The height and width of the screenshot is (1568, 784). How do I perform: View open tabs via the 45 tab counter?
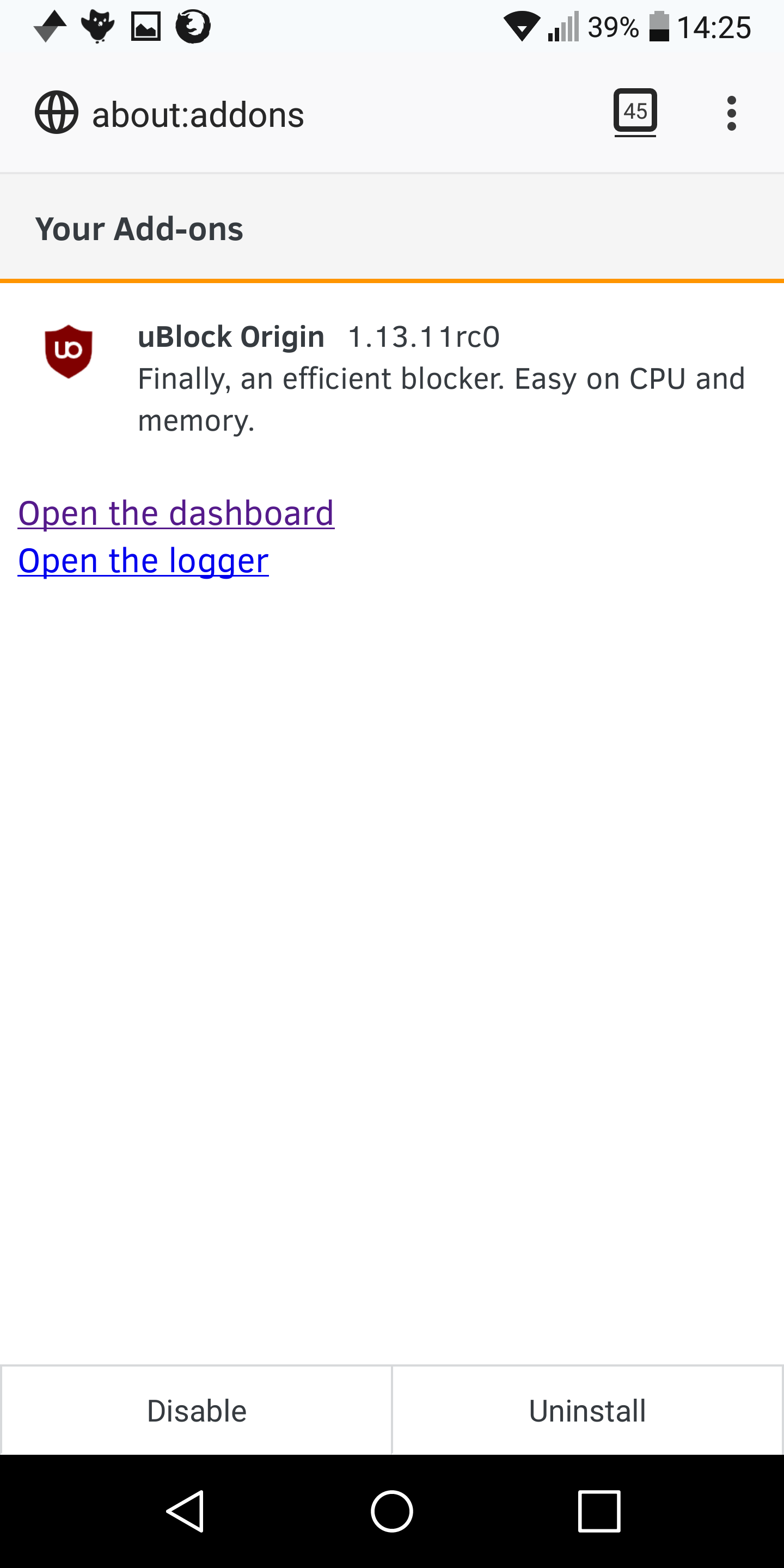point(635,112)
